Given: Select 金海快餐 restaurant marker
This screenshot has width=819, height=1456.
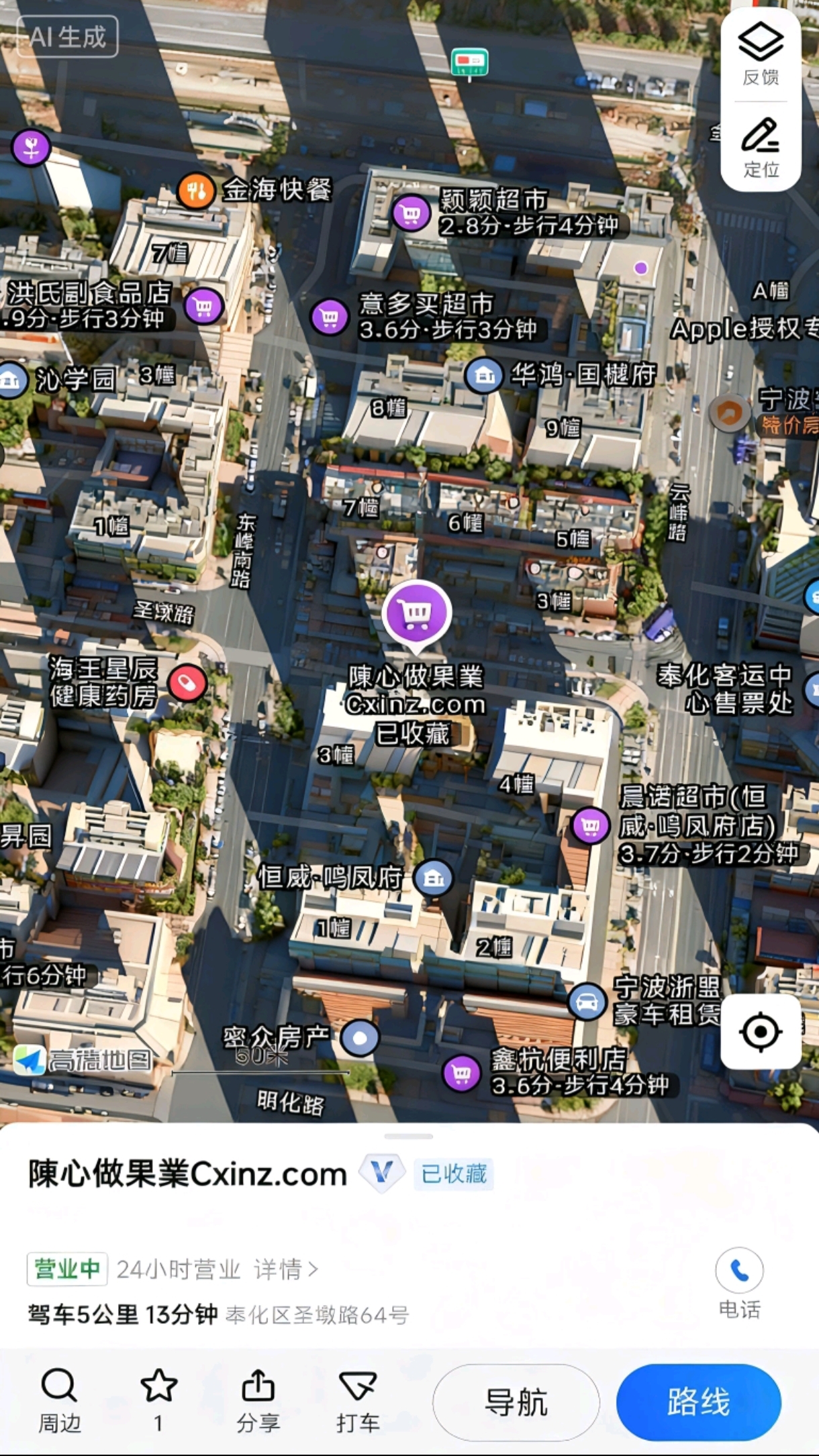Looking at the screenshot, I should [196, 191].
